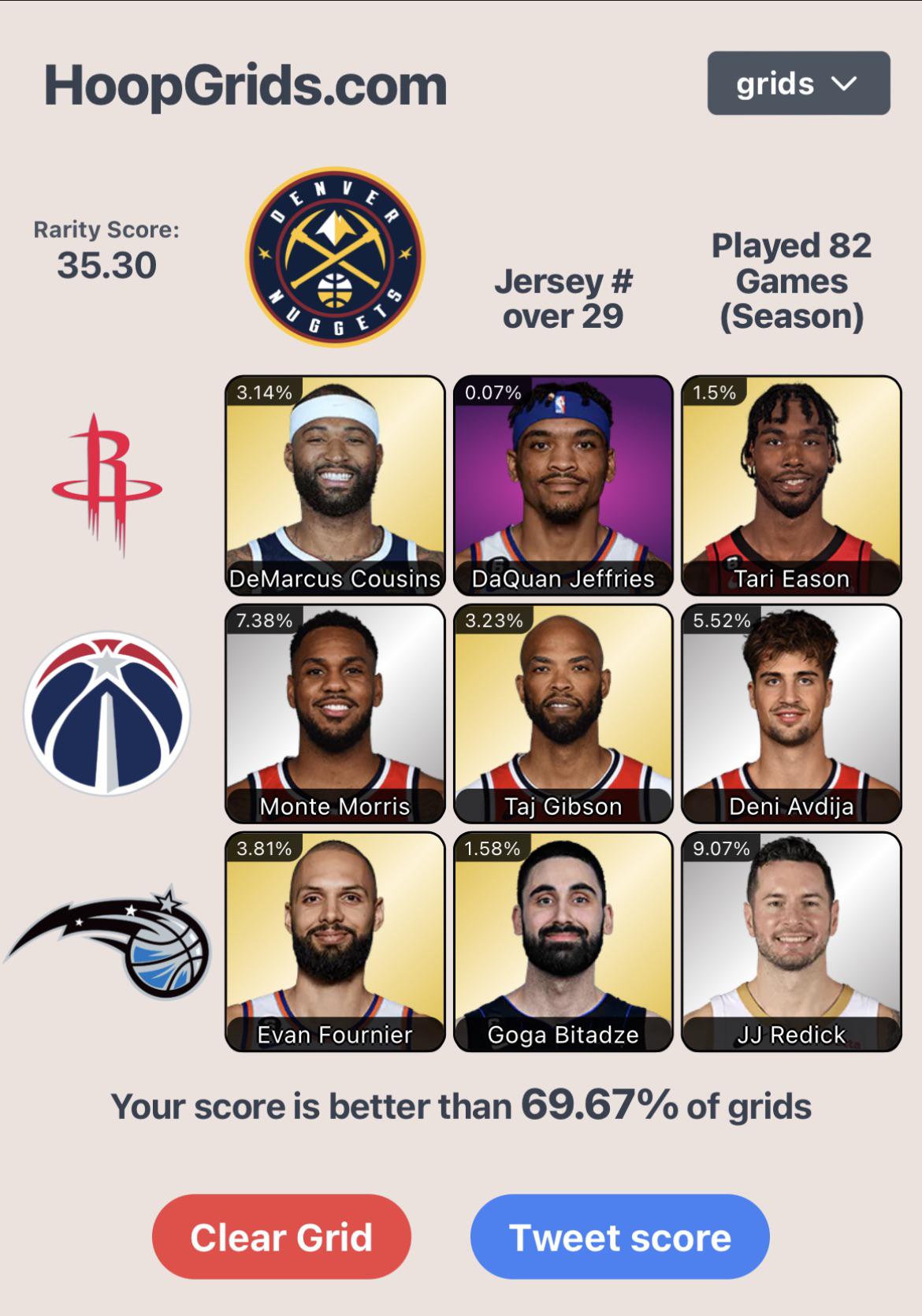This screenshot has width=922, height=1316.
Task: Open the Taj Gibson cell
Action: click(563, 714)
